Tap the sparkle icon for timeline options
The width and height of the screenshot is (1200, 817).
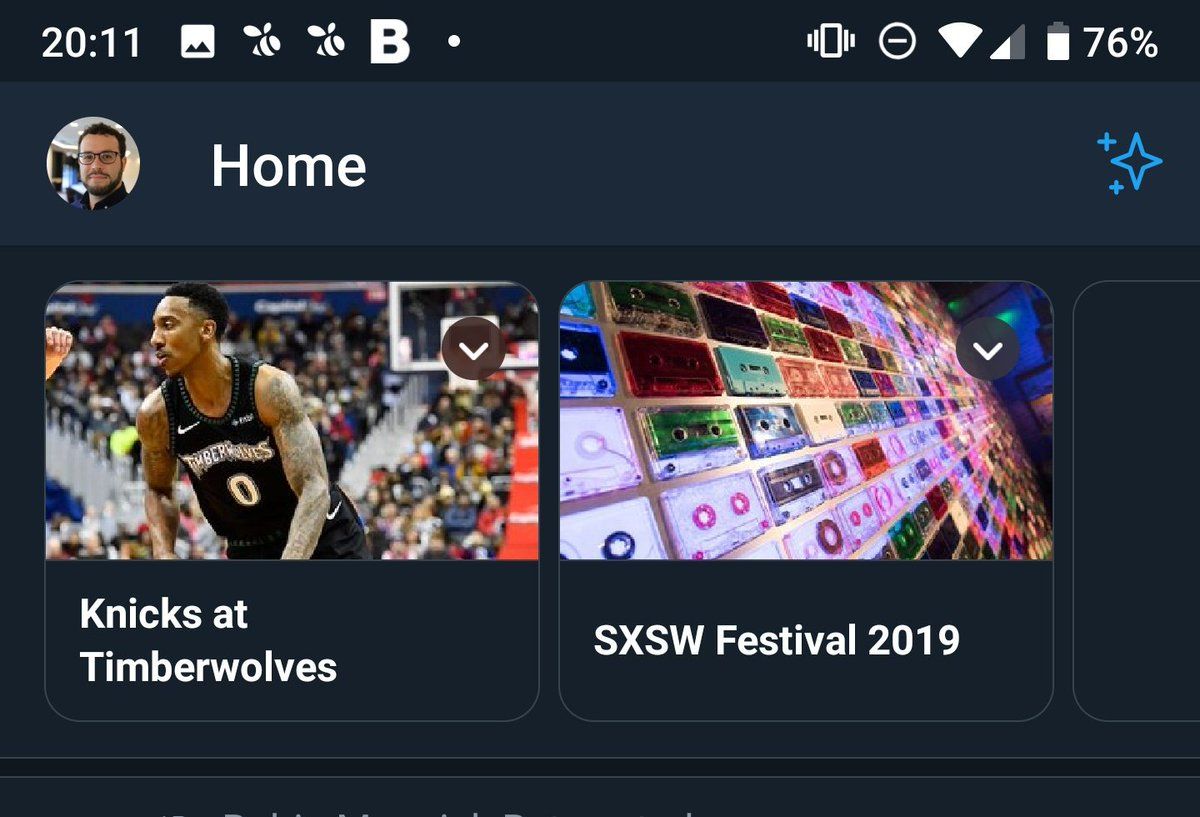pos(1129,162)
